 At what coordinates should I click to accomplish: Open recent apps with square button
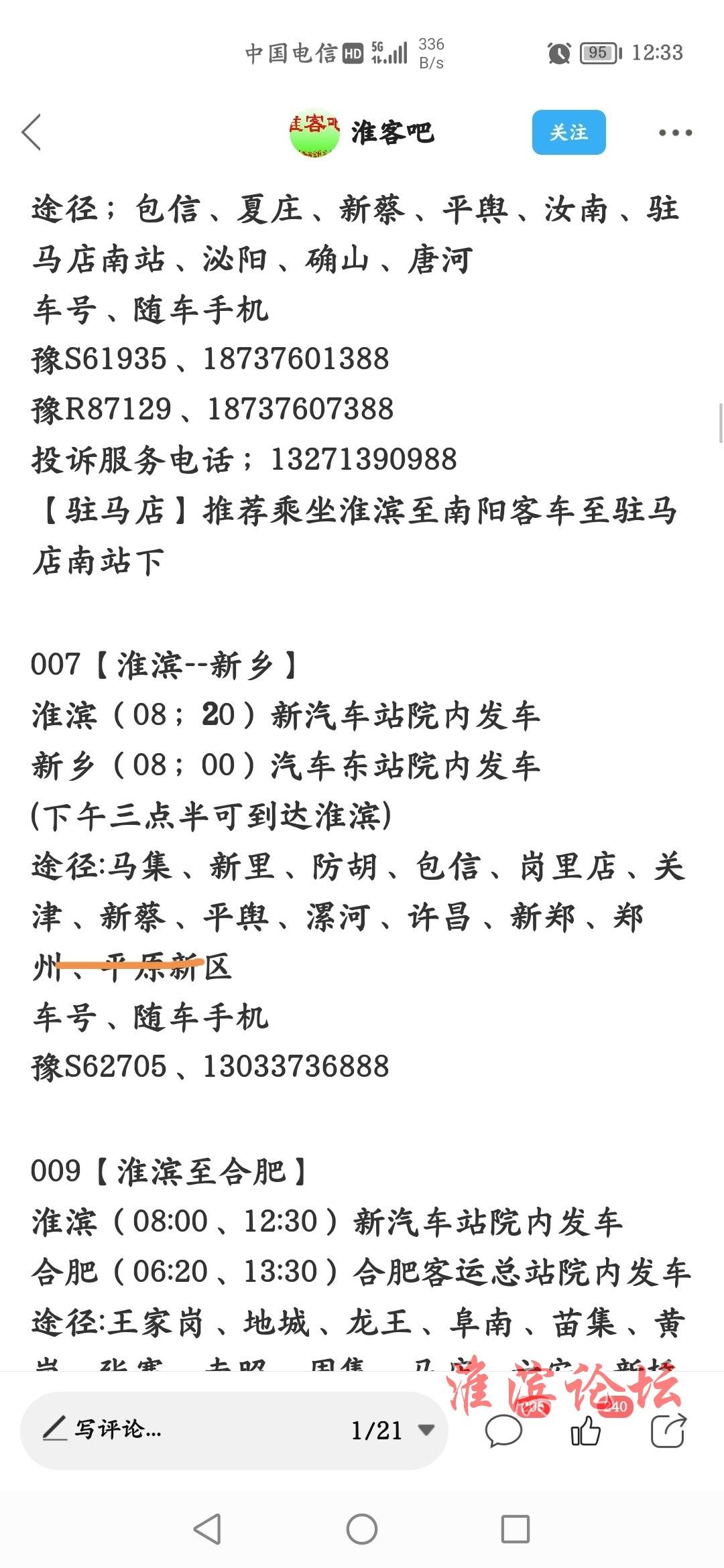[x=516, y=1529]
